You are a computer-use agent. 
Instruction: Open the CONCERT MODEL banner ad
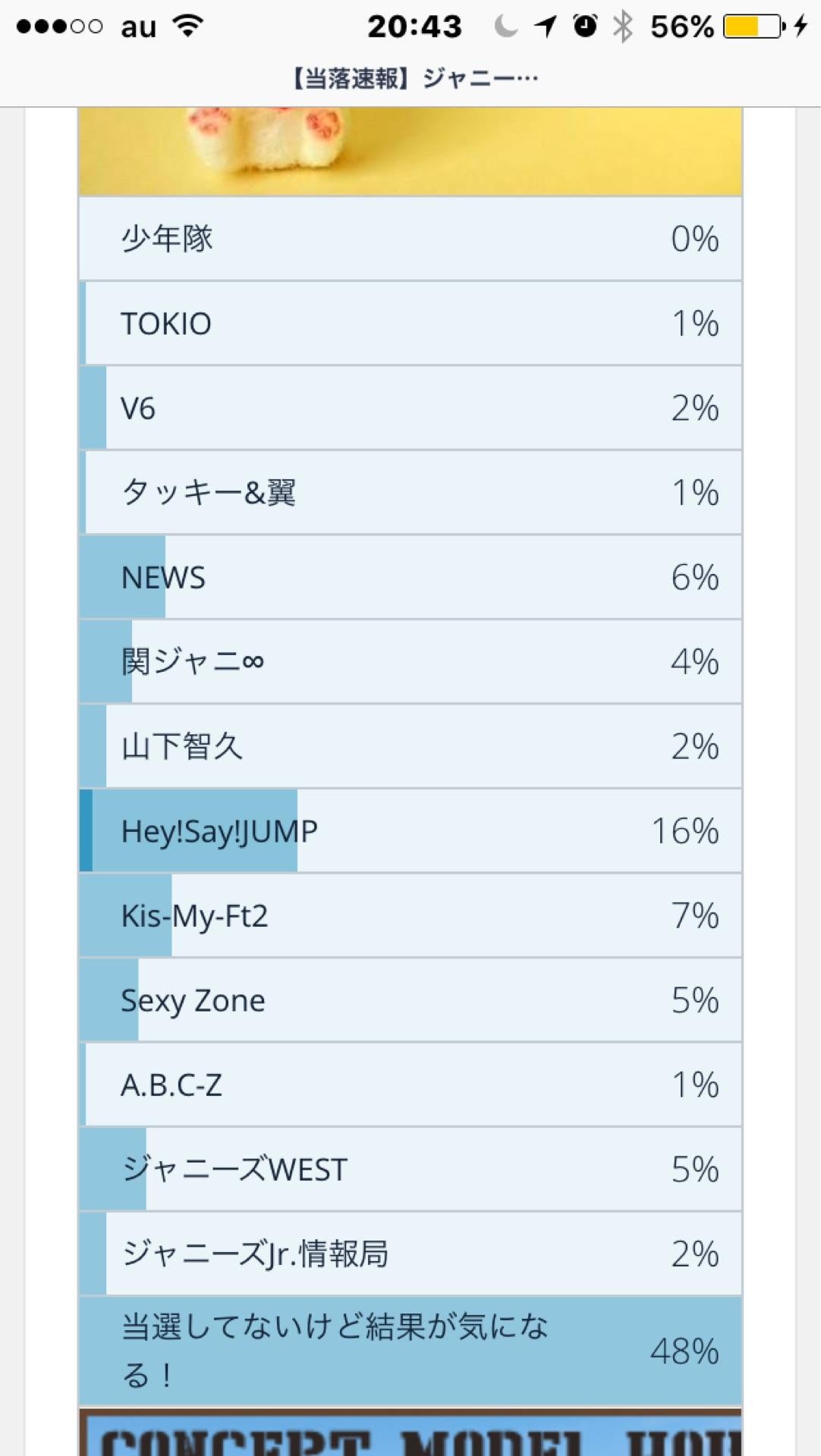click(x=410, y=1433)
